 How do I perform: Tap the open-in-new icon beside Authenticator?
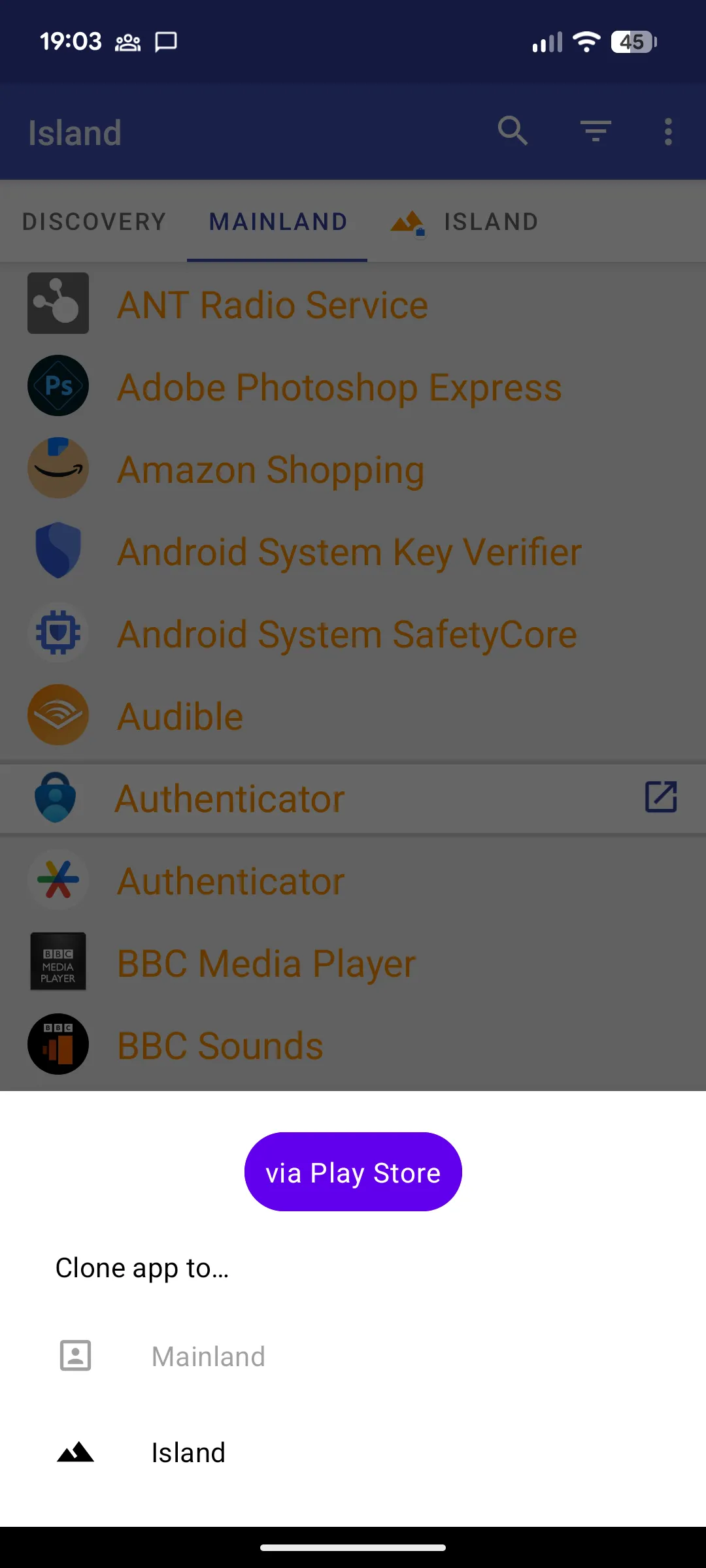pyautogui.click(x=660, y=798)
